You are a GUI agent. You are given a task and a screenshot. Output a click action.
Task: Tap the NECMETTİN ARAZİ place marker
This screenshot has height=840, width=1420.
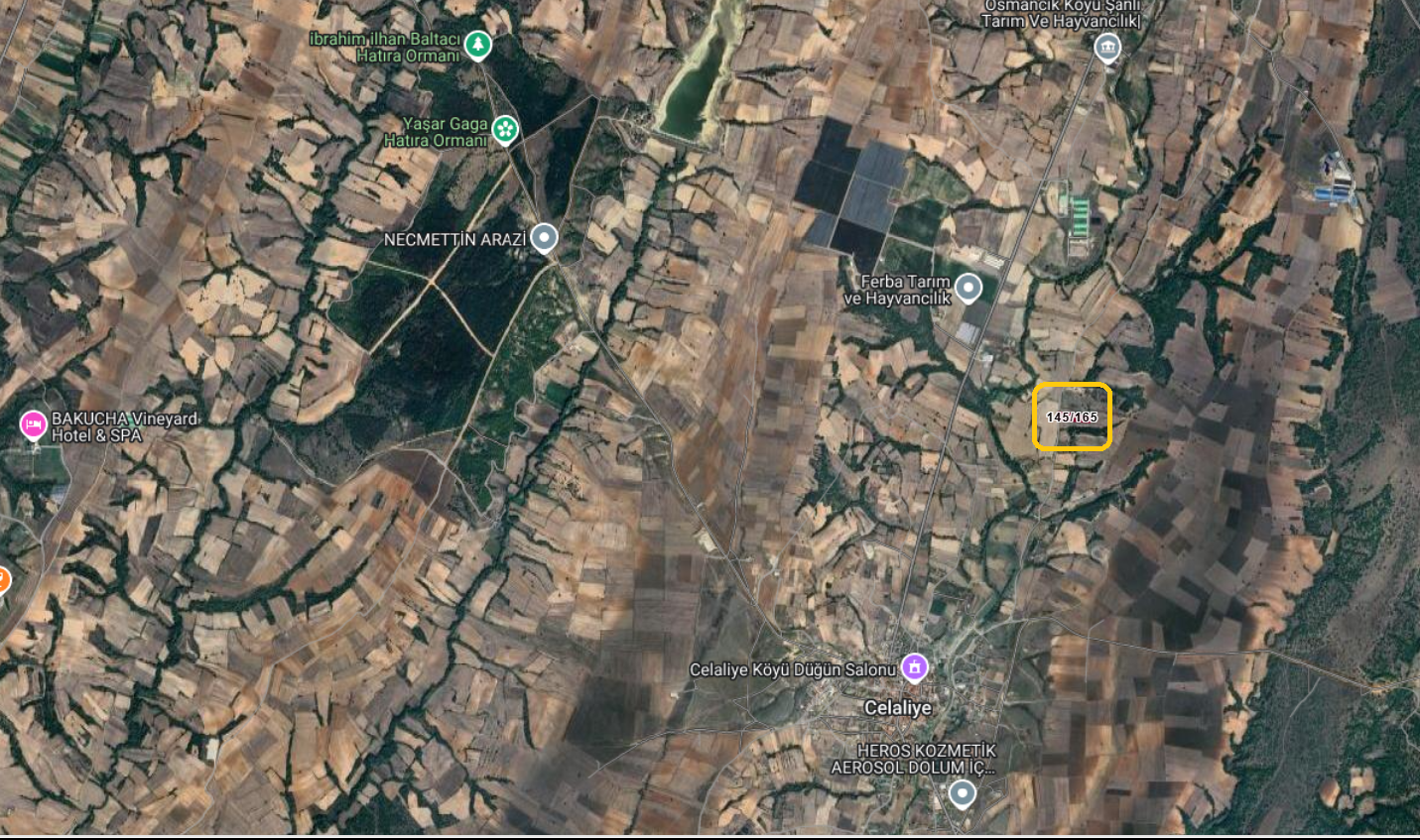tap(544, 238)
